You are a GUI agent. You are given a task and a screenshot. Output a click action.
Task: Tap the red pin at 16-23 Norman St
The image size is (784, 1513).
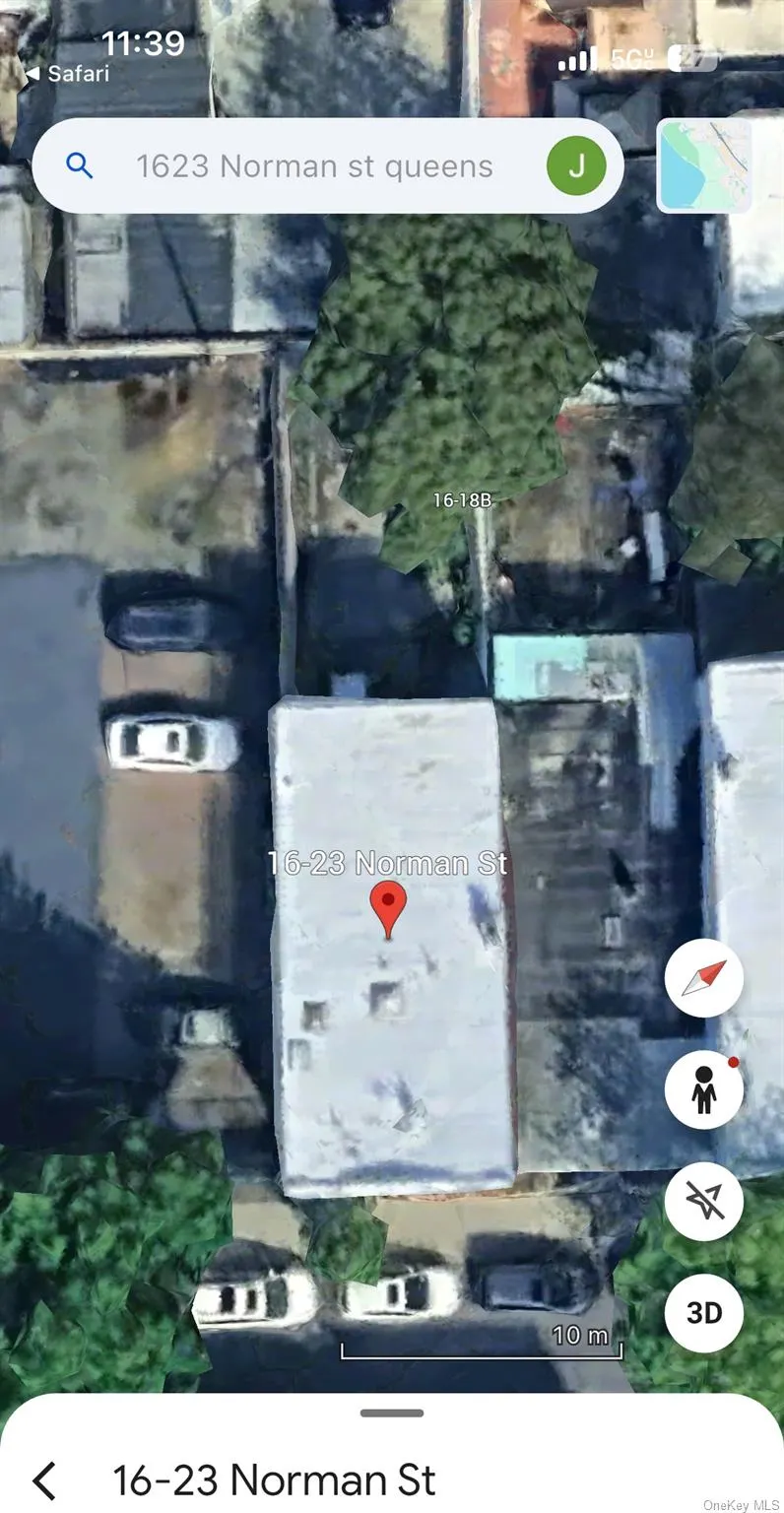point(388,907)
